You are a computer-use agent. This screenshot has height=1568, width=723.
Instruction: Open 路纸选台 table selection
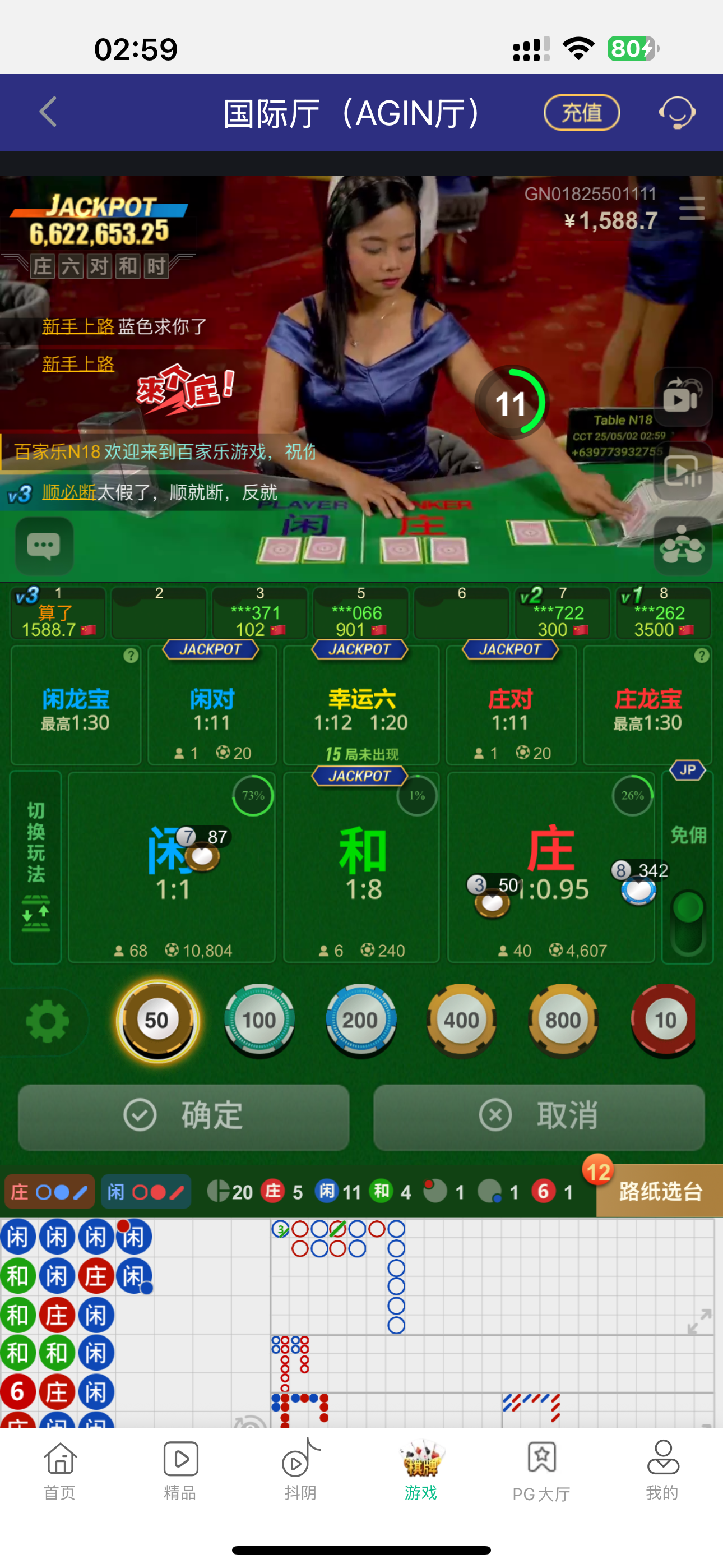click(x=660, y=1191)
